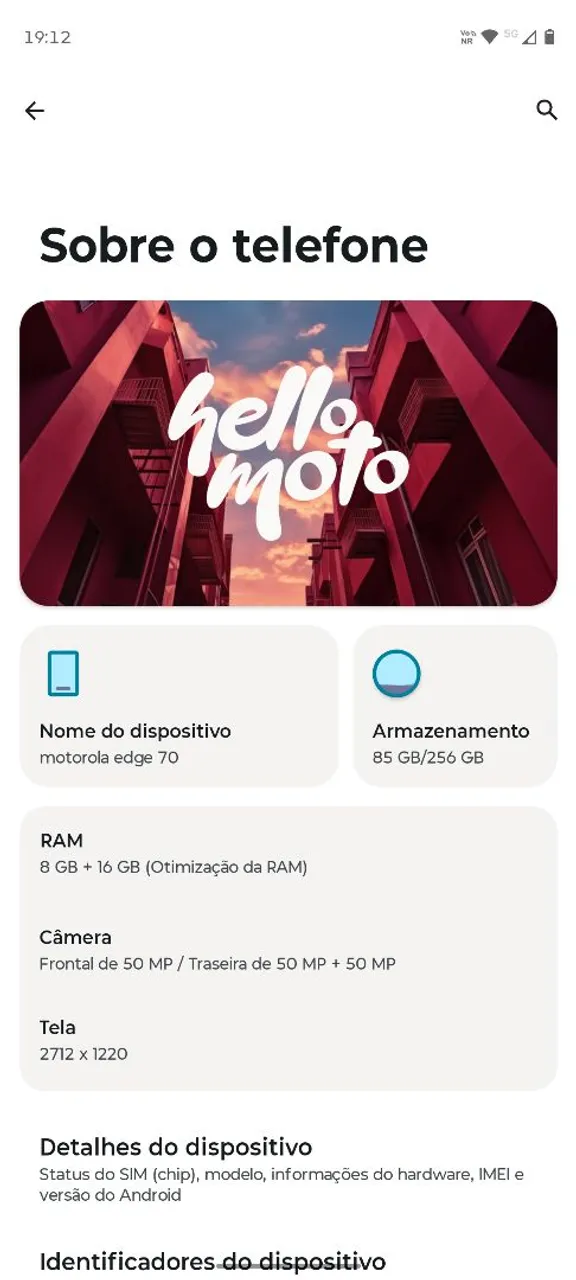Open the Armazenamento card
This screenshot has width=576, height=1280.
pyautogui.click(x=455, y=706)
